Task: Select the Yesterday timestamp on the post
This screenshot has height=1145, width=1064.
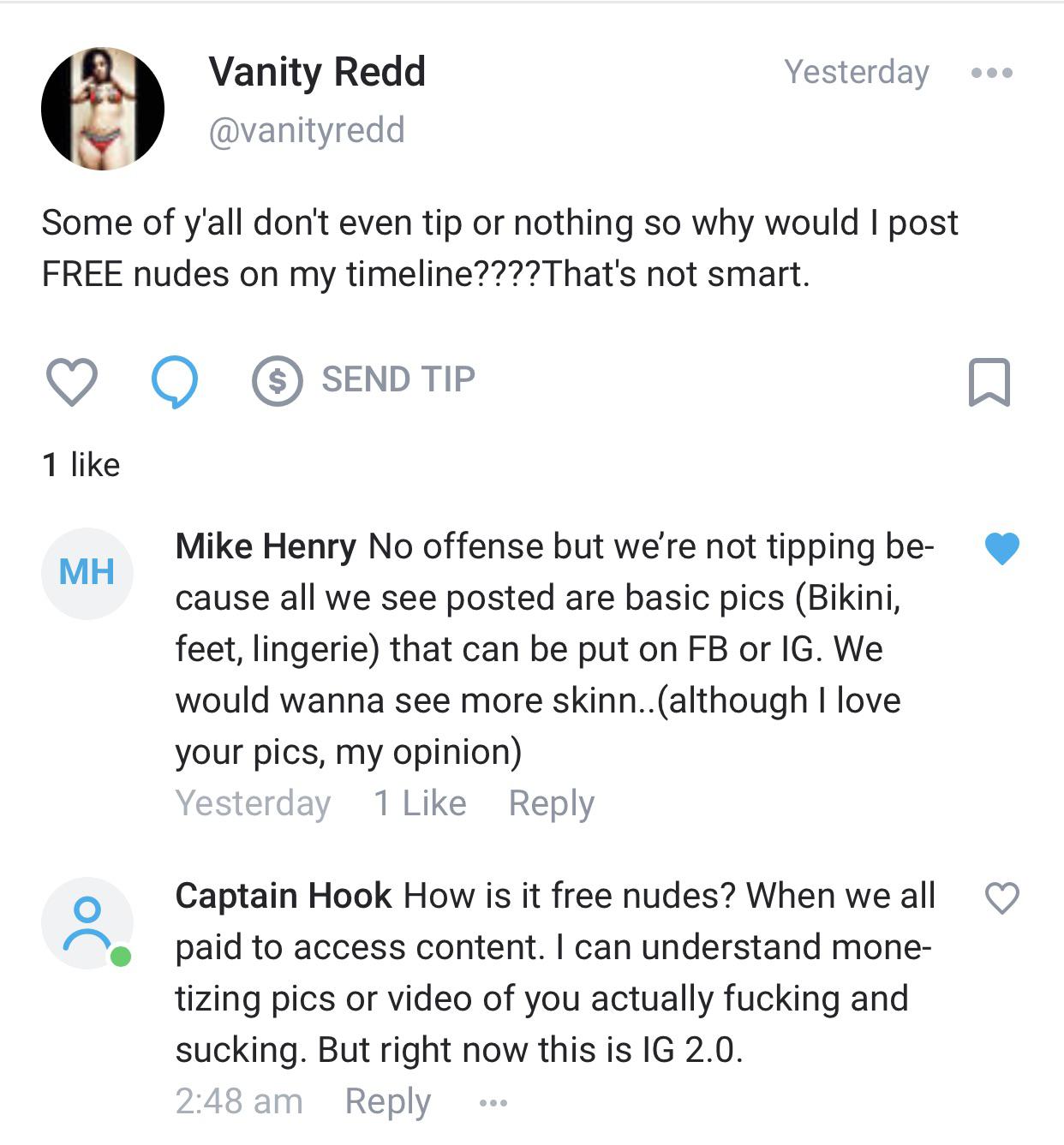Action: (x=854, y=73)
